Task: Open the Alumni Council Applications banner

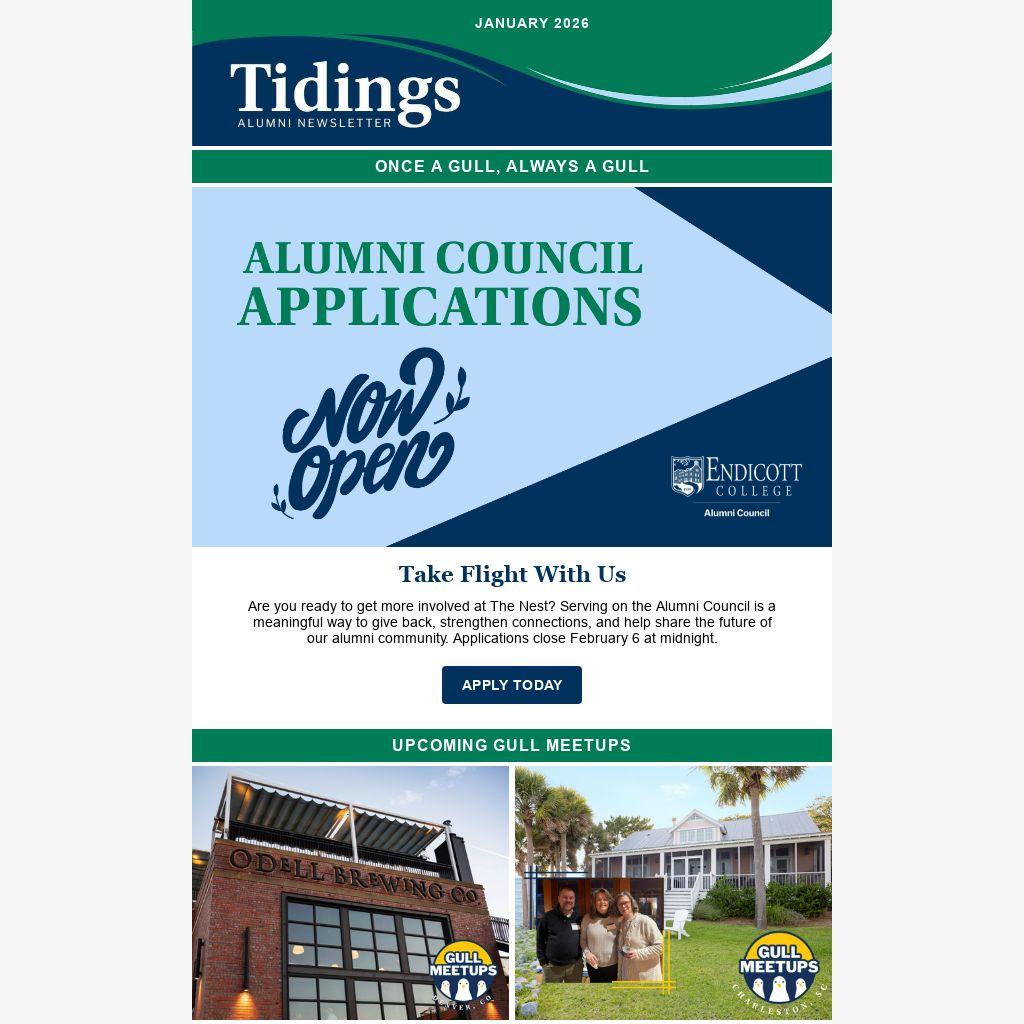Action: [x=511, y=366]
